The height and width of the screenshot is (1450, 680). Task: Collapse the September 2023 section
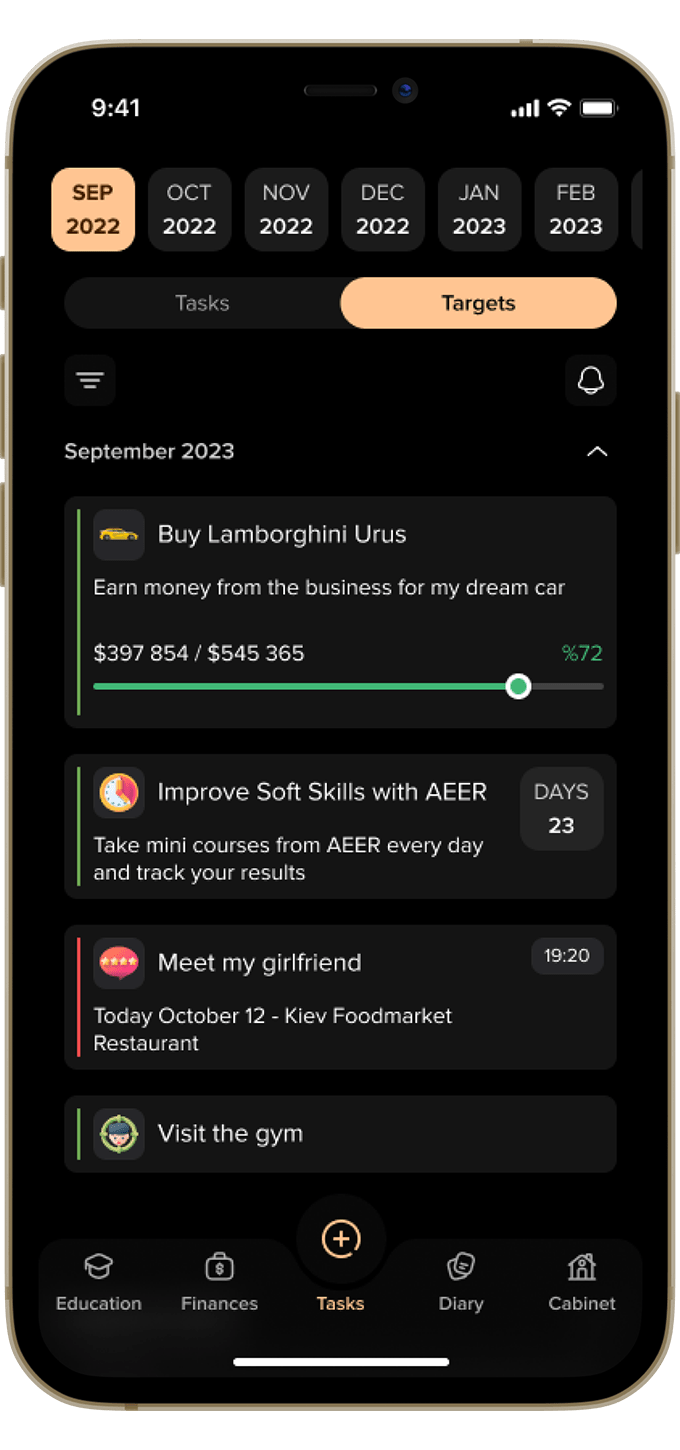(x=596, y=452)
